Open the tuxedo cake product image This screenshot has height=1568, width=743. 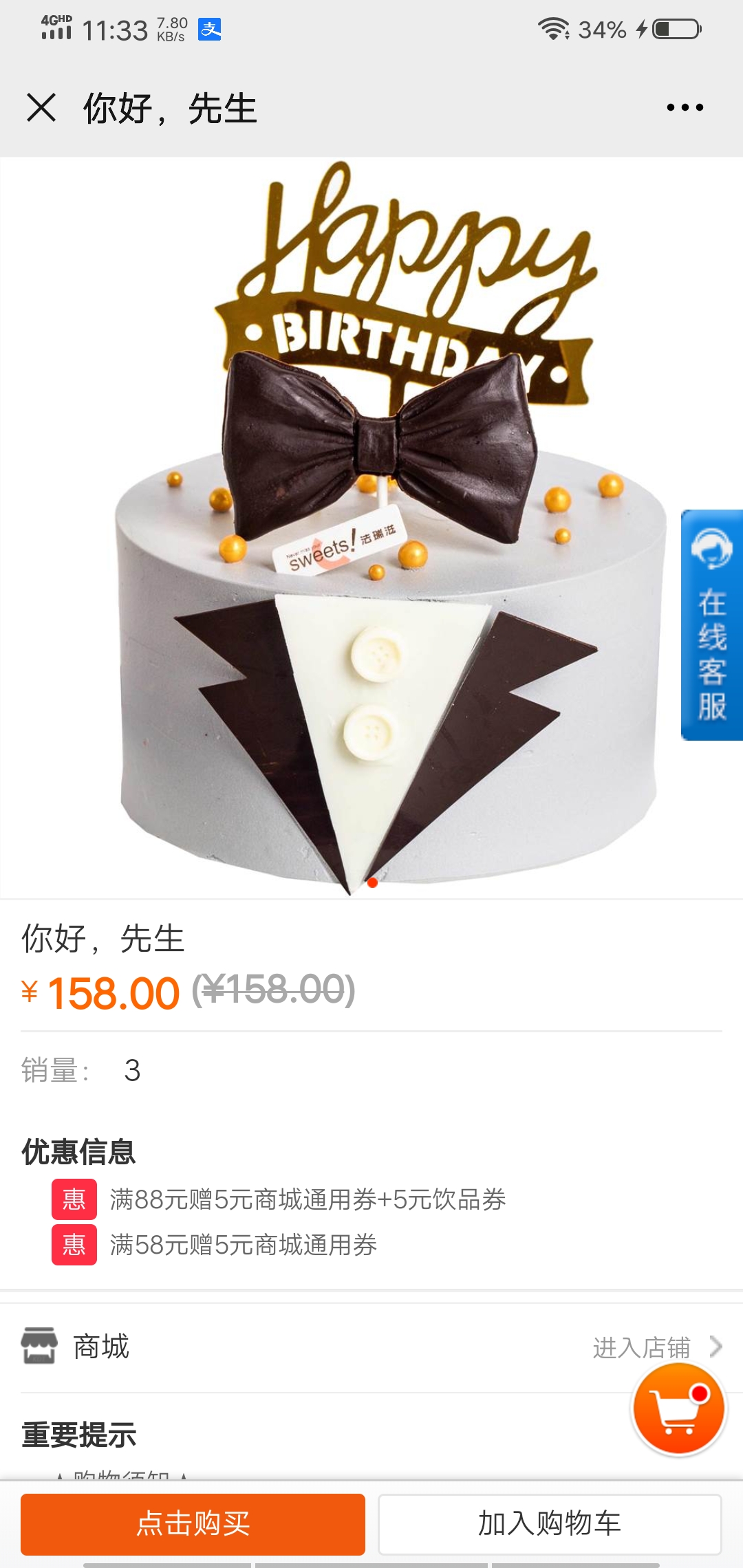coord(371,527)
